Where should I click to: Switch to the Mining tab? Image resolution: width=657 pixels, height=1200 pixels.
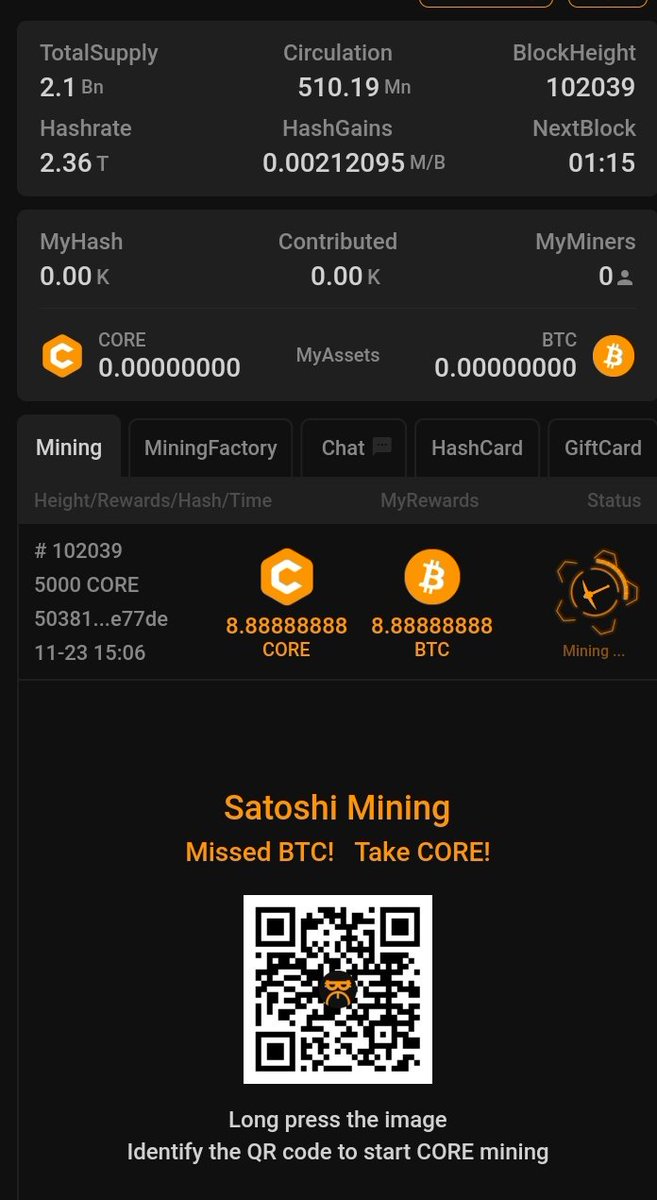pyautogui.click(x=69, y=447)
